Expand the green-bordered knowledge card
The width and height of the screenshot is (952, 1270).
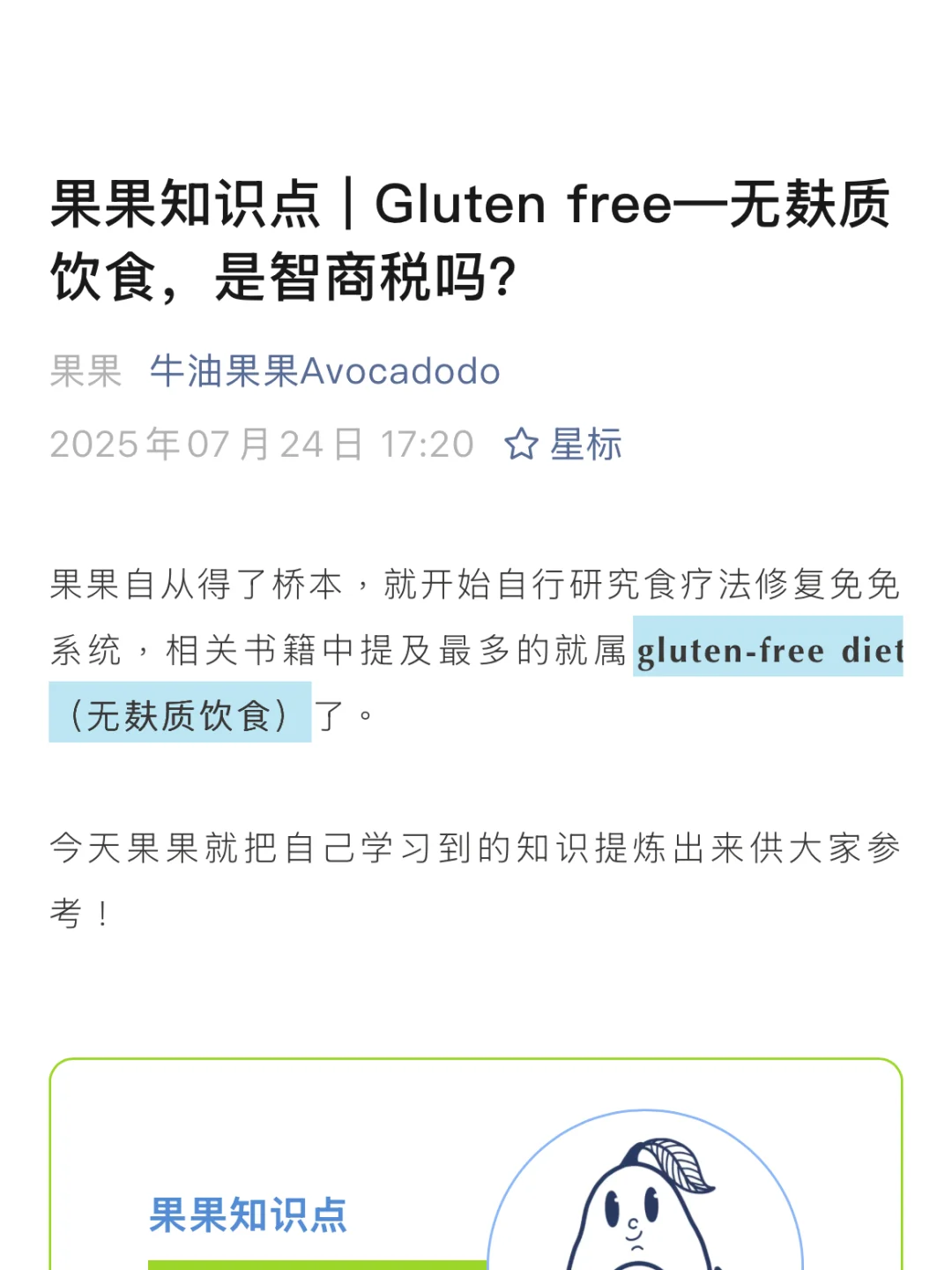[x=476, y=1164]
